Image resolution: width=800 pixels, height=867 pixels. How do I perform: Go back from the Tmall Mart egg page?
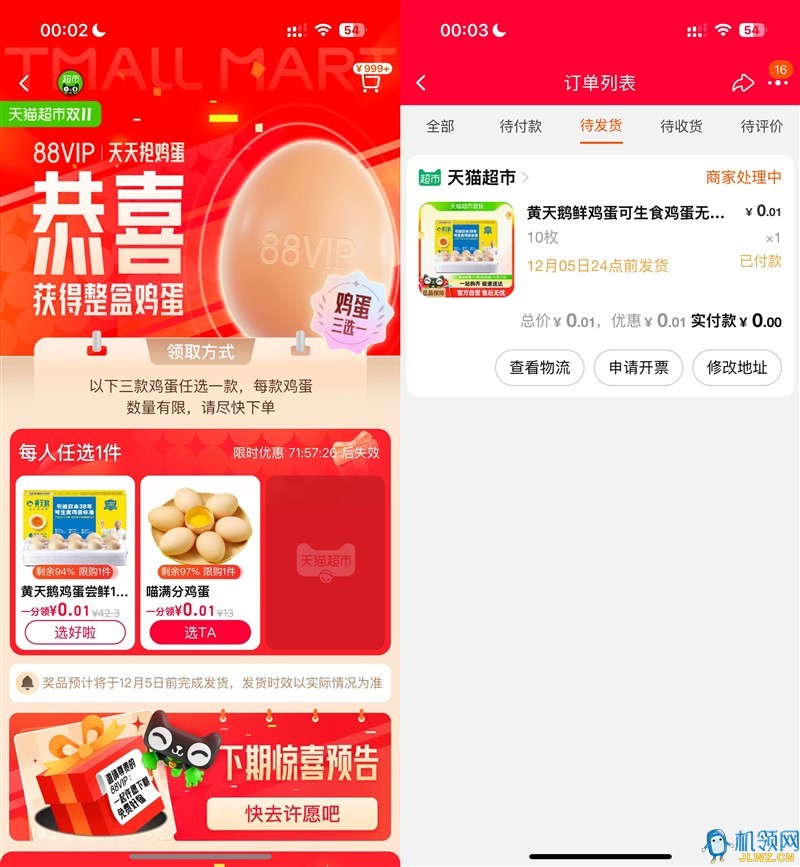point(25,83)
